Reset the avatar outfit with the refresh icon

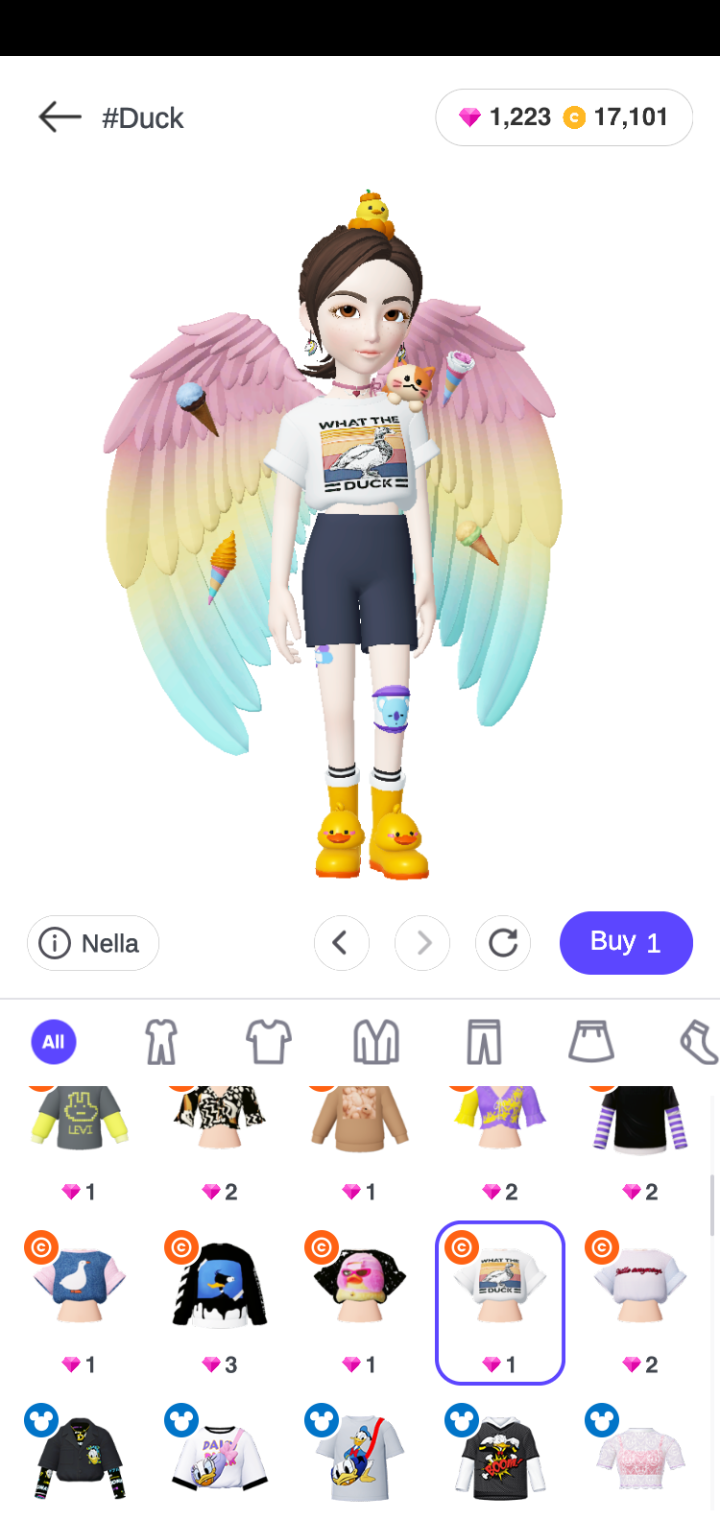click(x=503, y=942)
